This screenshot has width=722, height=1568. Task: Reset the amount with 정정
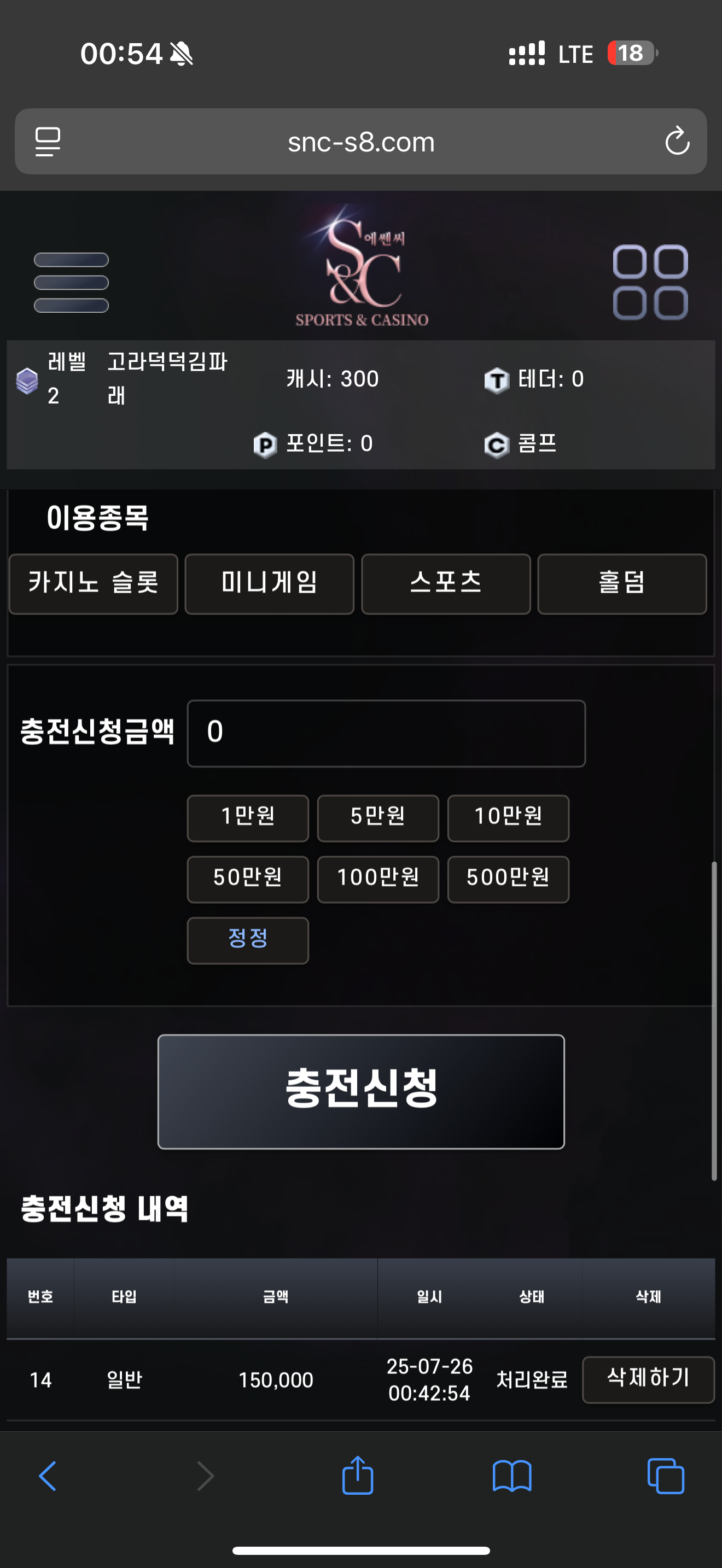(x=248, y=940)
